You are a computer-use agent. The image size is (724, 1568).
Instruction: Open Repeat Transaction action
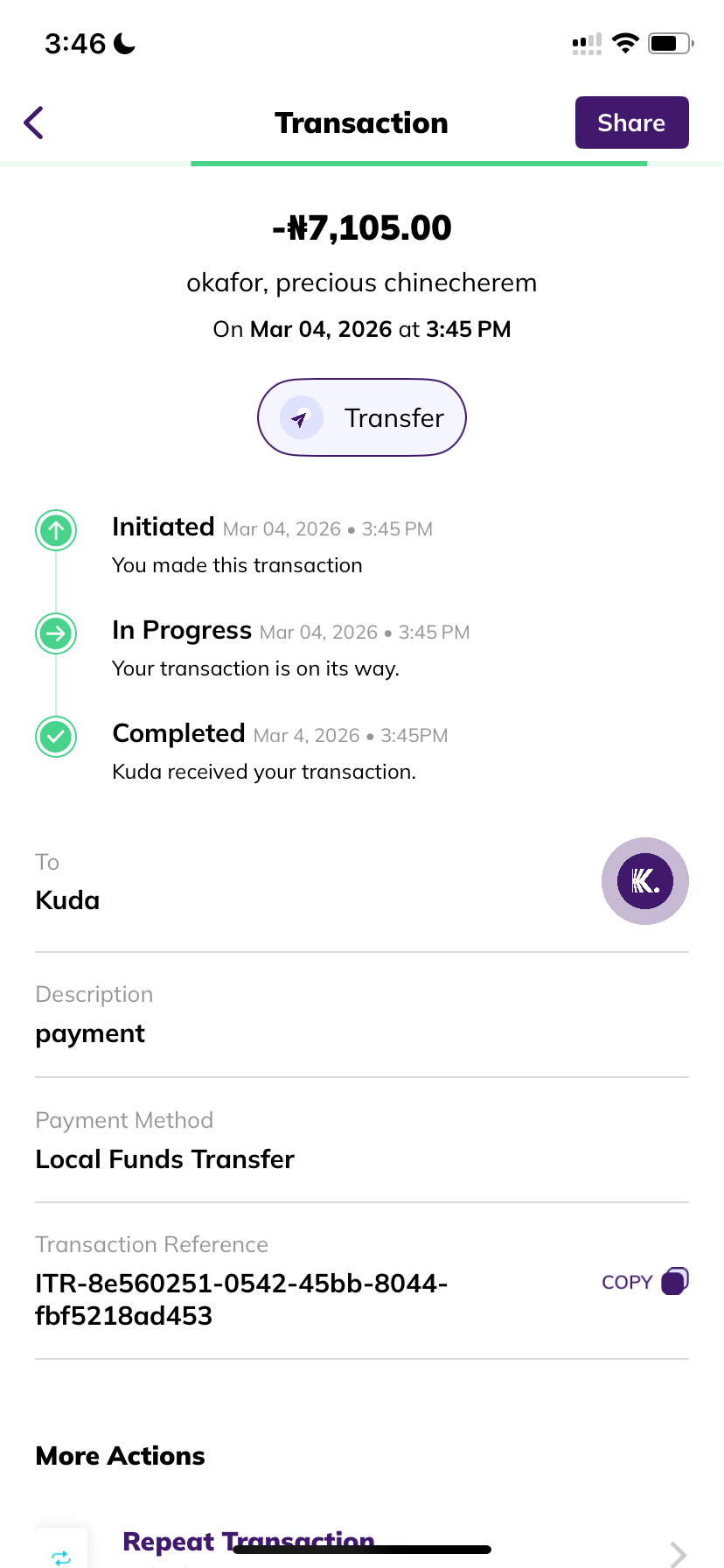pyautogui.click(x=249, y=1542)
